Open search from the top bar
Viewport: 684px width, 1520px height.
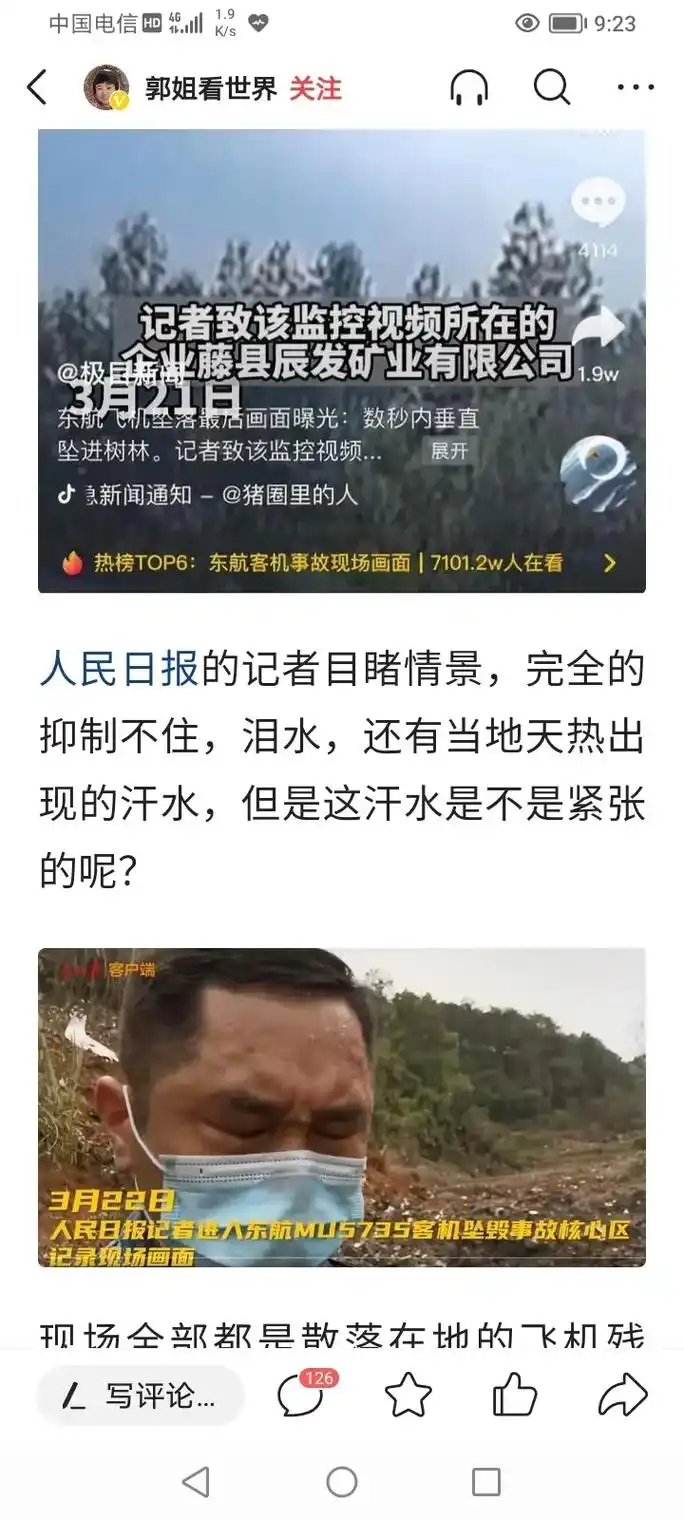[551, 88]
